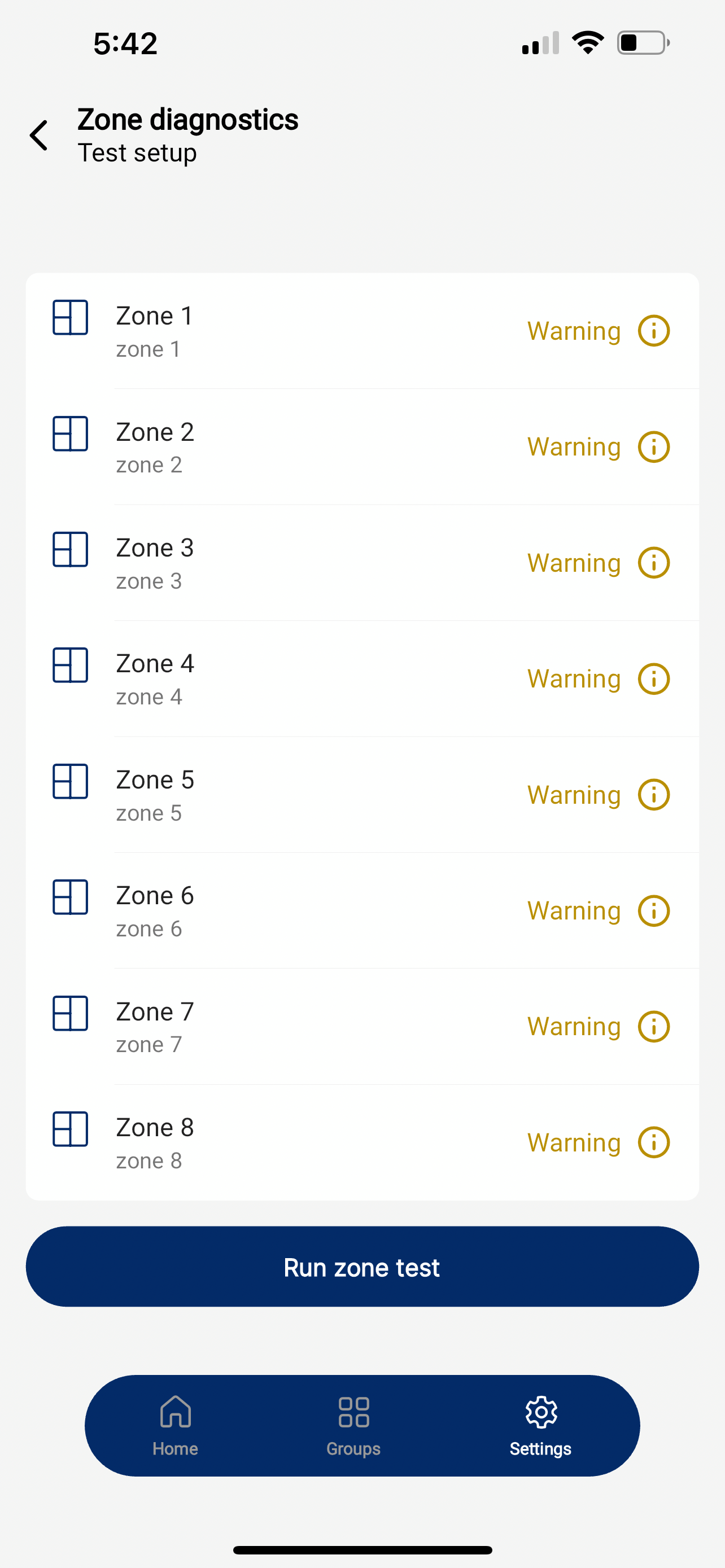Viewport: 725px width, 1568px height.
Task: Open the info icon for Zone 1
Action: 654,331
